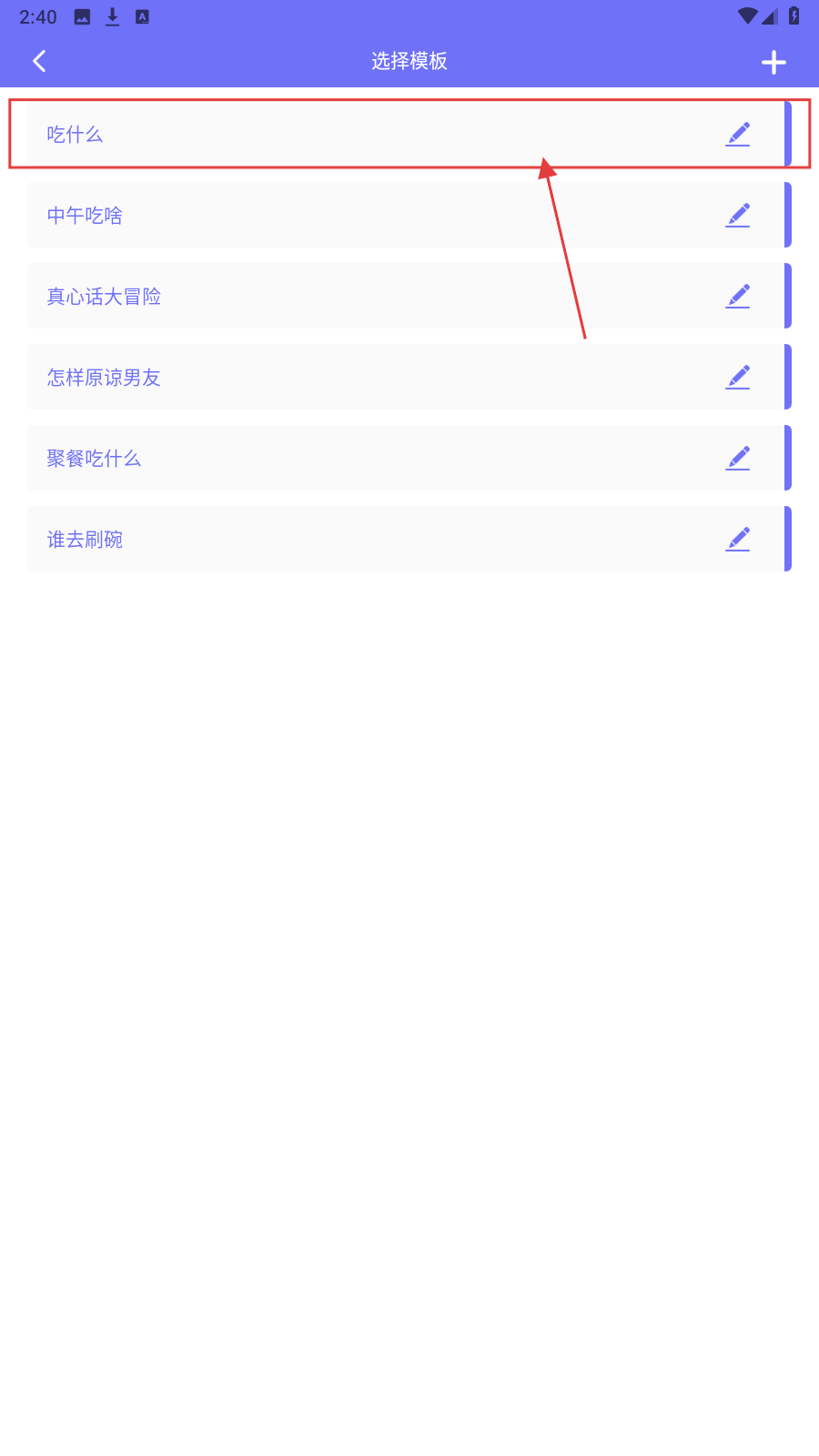819x1456 pixels.
Task: Edit the 谁去刷碗 template
Action: click(x=738, y=540)
